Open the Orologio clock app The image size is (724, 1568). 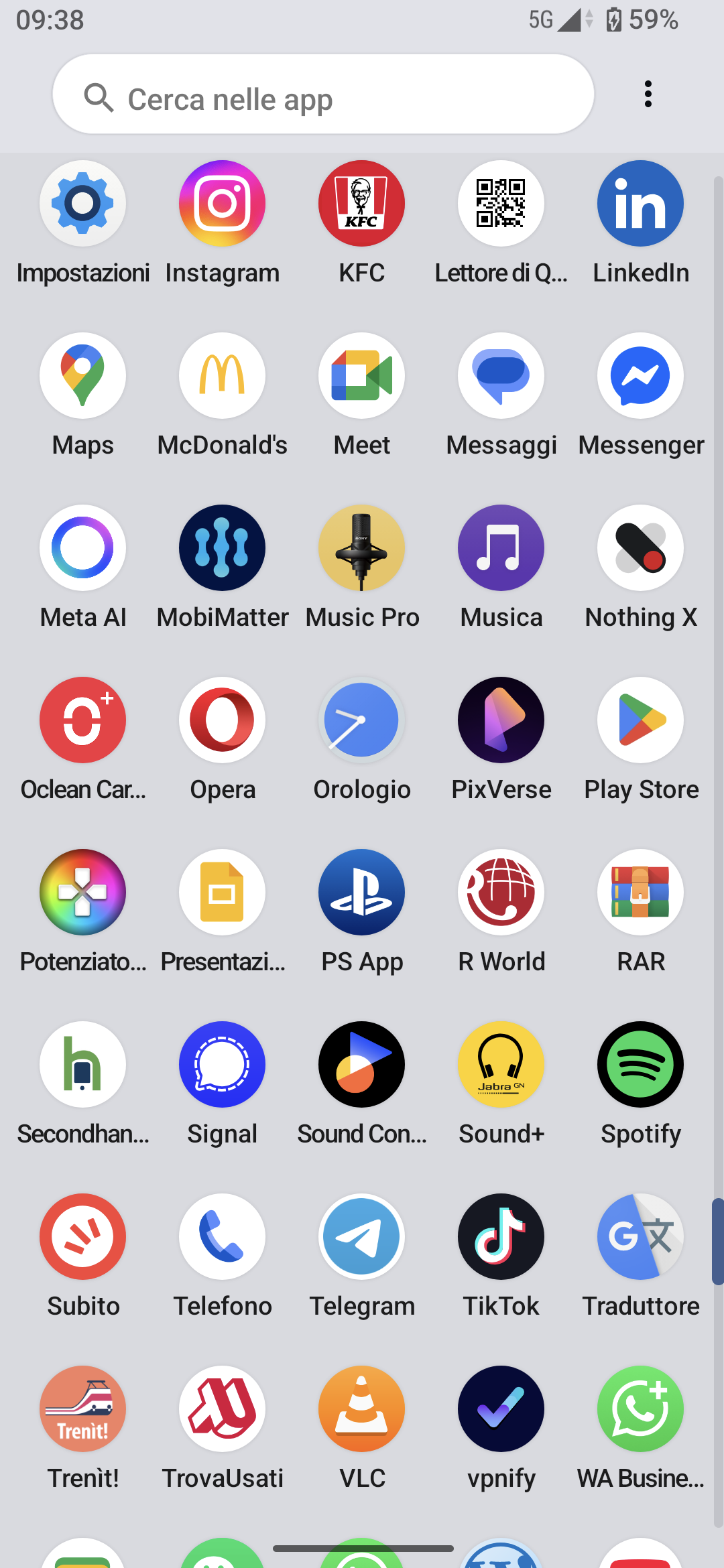click(361, 720)
